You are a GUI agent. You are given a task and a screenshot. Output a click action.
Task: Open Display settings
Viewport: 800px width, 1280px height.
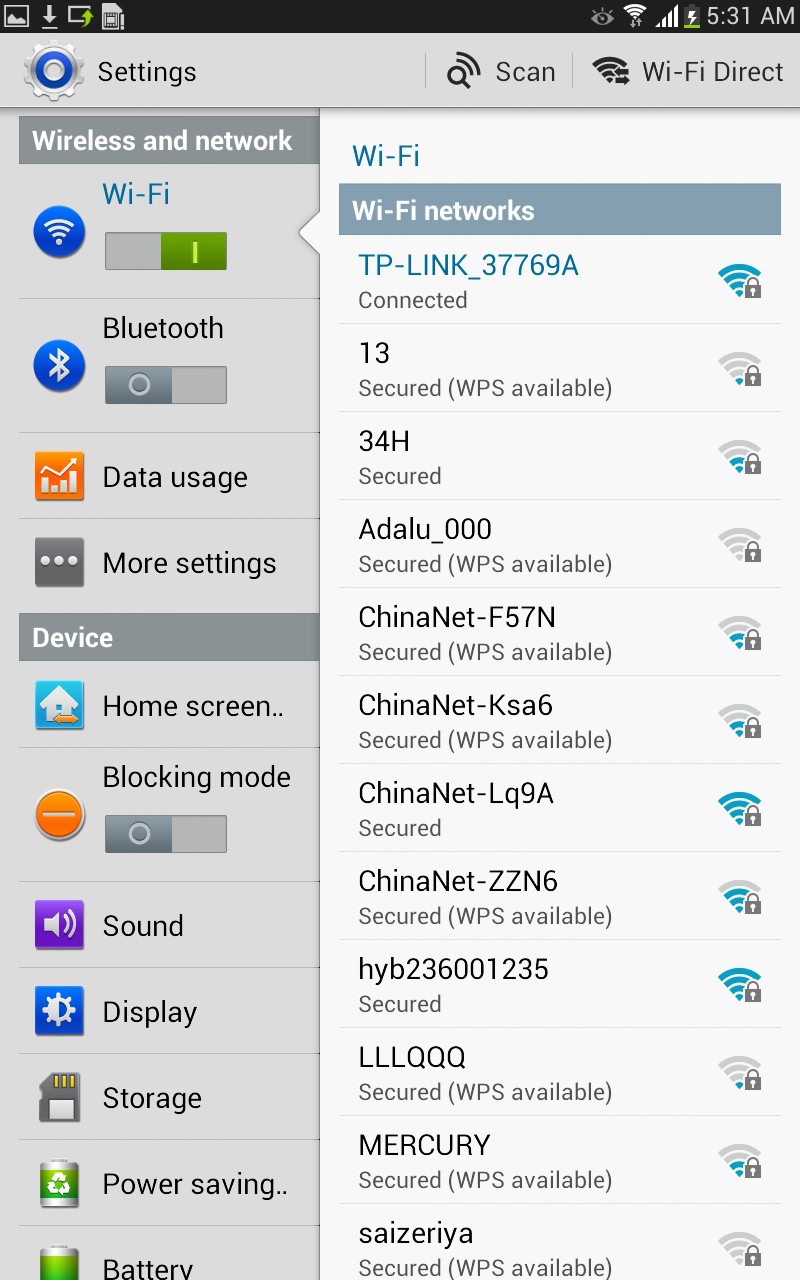[x=149, y=1012]
